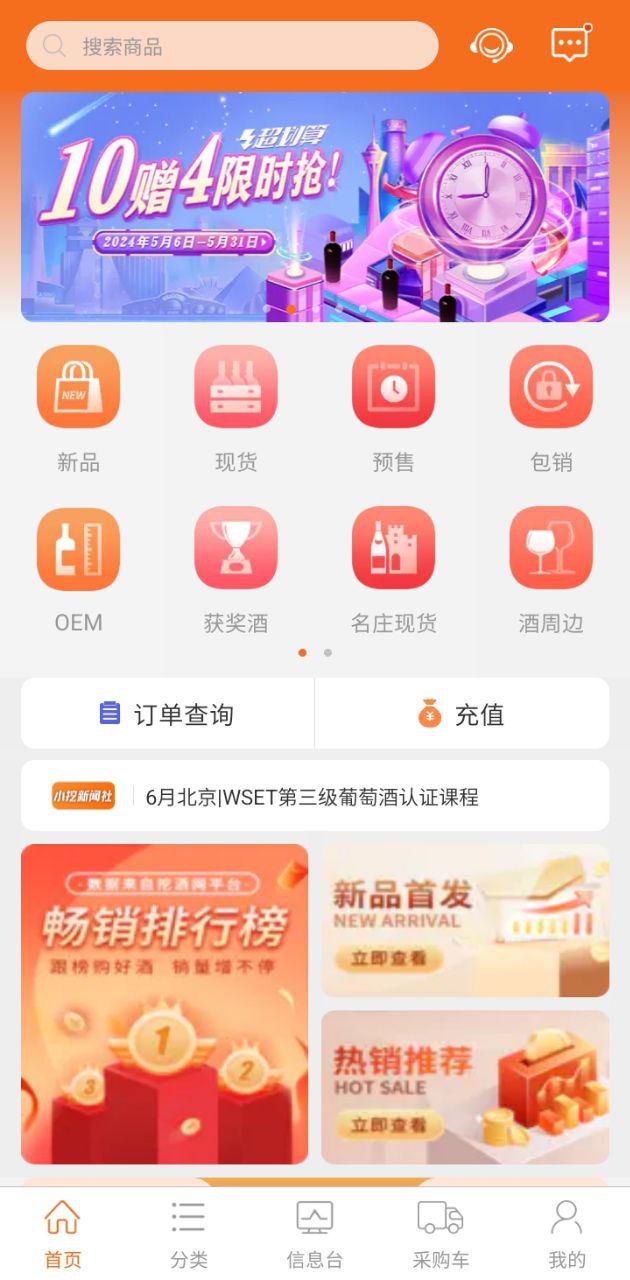Open customer service headset icon
The image size is (630, 1280).
pos(491,45)
